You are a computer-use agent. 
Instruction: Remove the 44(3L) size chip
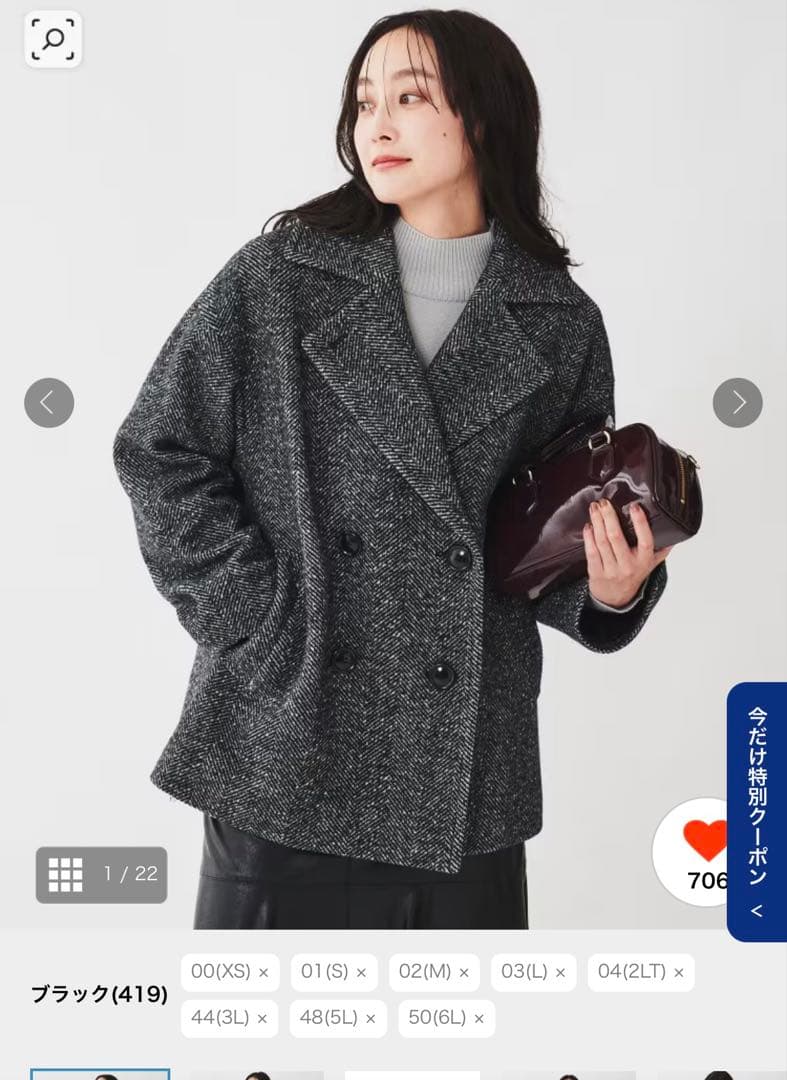[x=262, y=1019]
